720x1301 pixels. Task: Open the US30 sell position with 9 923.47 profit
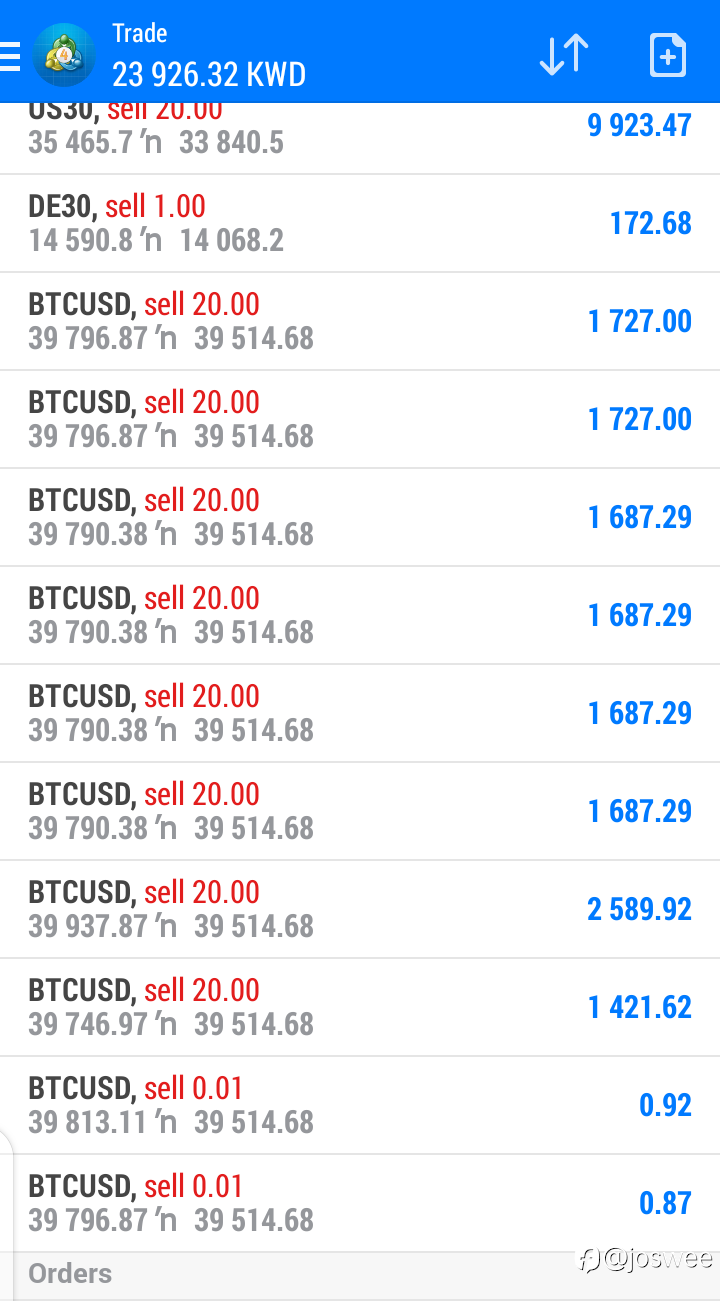click(360, 138)
